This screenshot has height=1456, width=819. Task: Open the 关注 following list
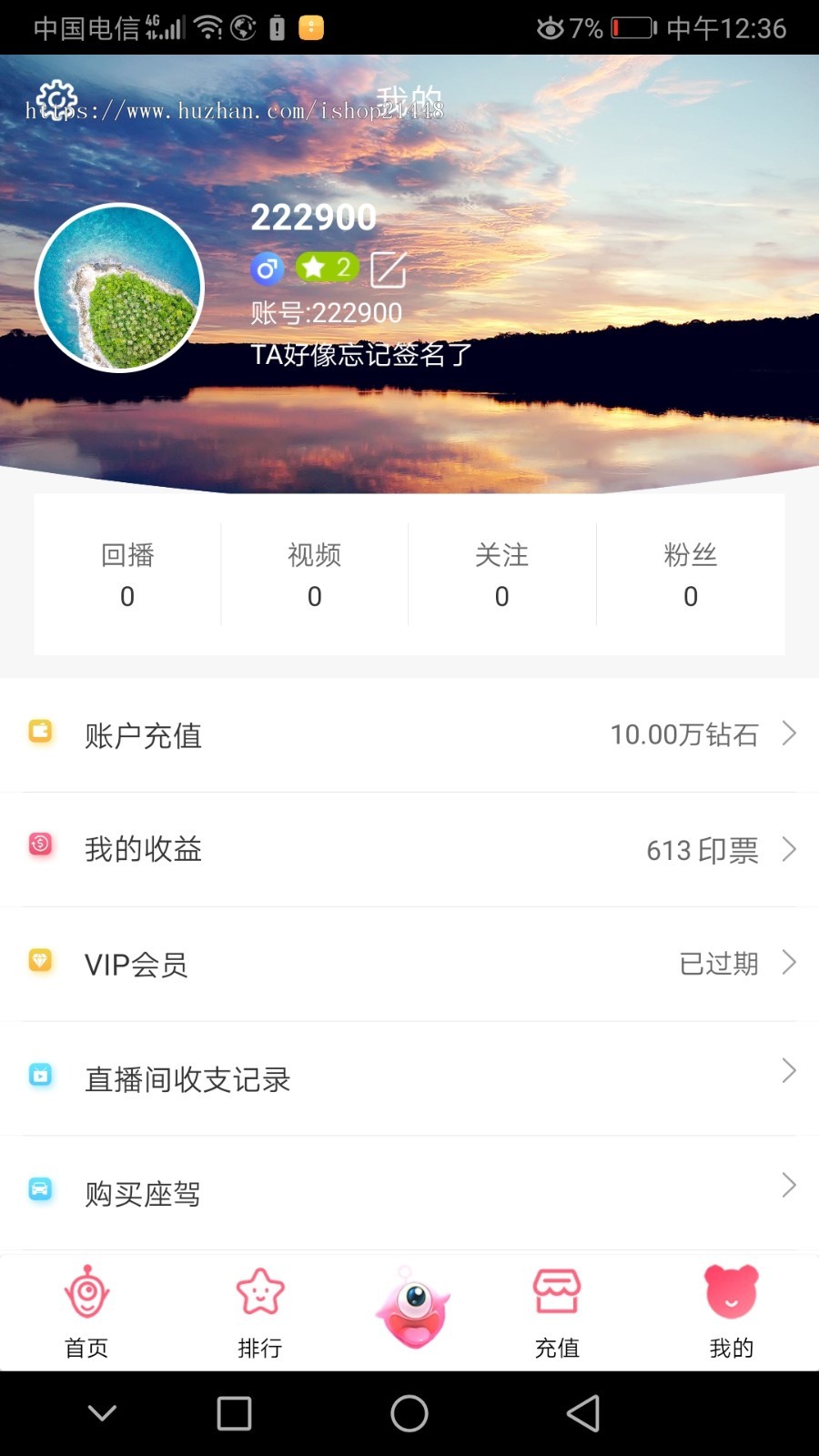point(501,575)
